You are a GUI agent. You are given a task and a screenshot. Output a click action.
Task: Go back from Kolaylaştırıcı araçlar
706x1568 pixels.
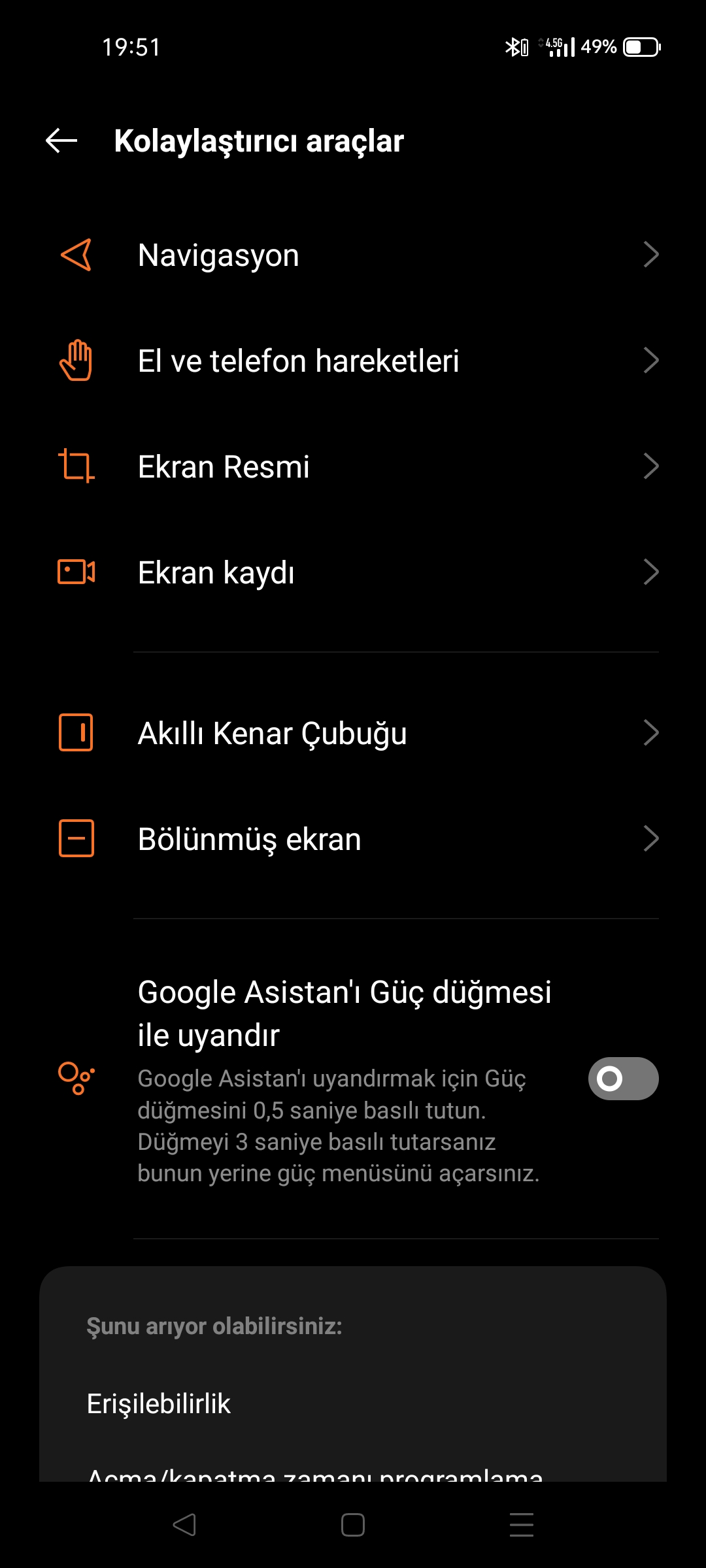pos(61,140)
